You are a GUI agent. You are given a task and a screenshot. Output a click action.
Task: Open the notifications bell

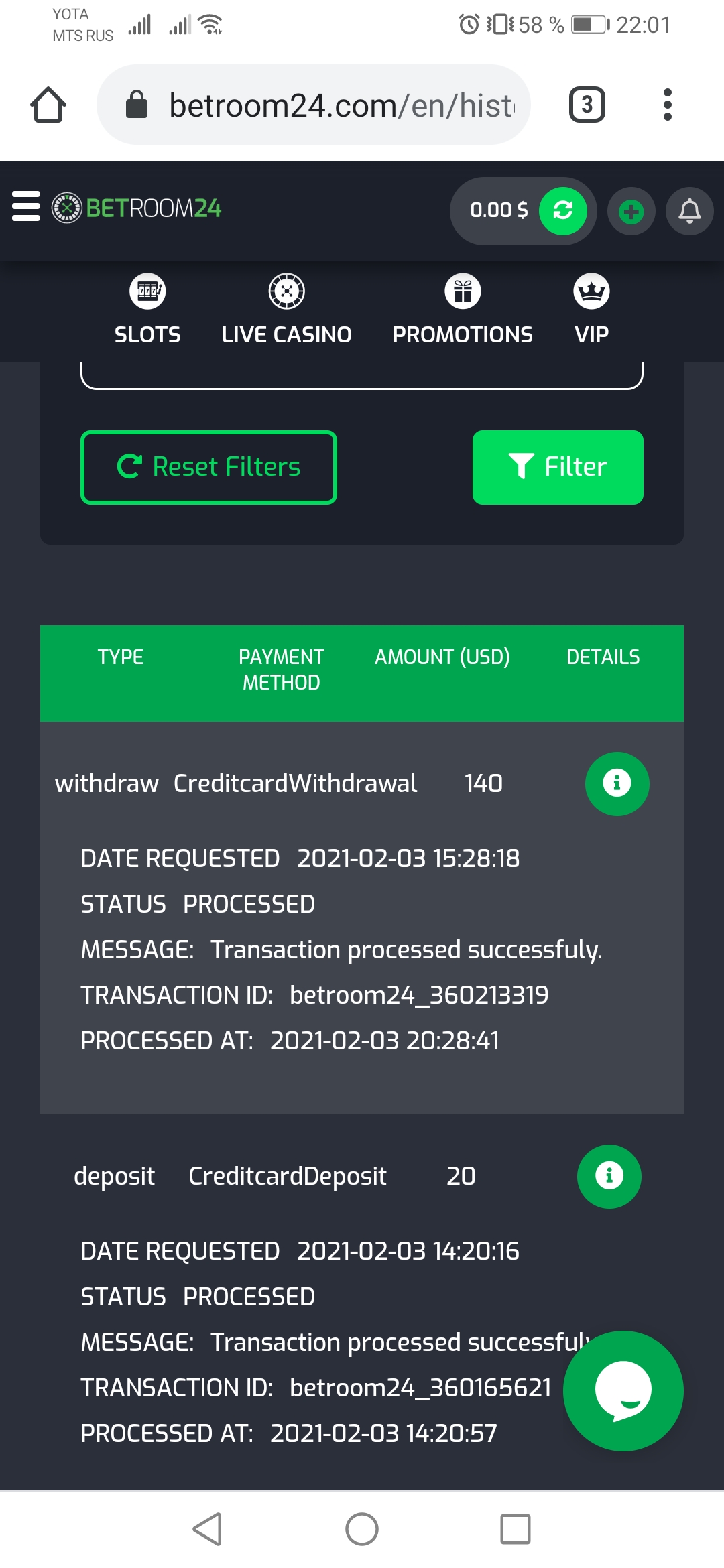coord(689,212)
